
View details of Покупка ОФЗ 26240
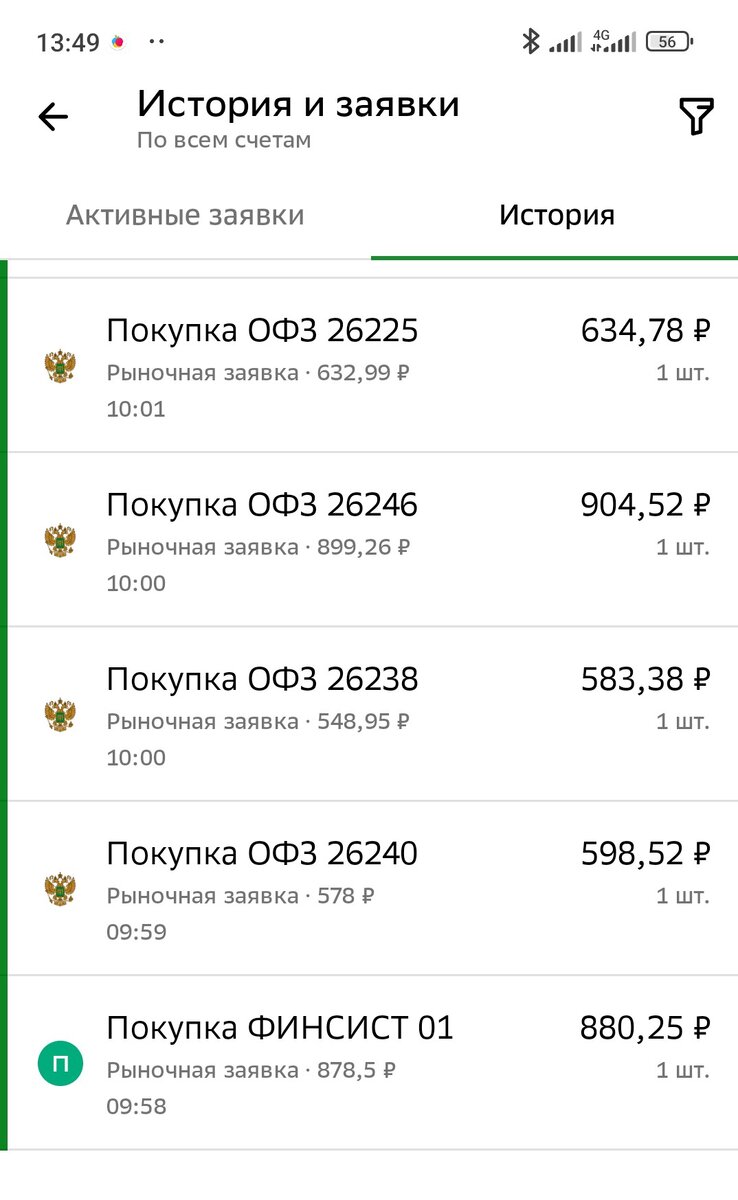(372, 888)
